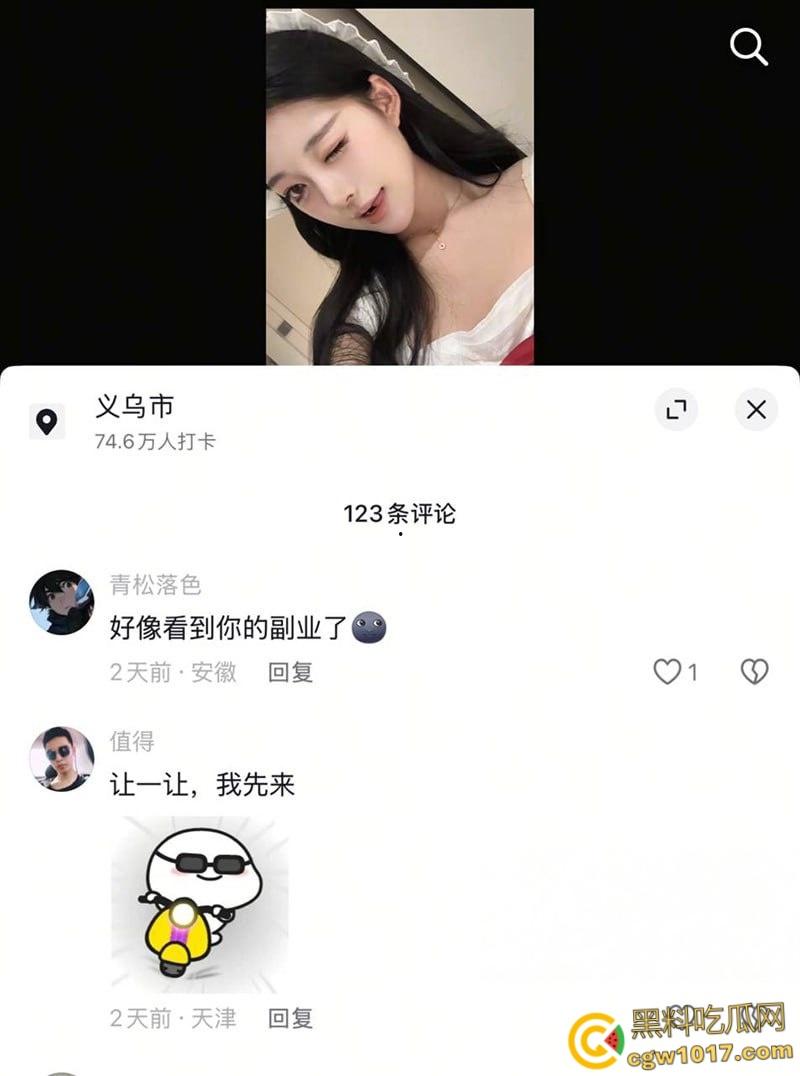Open the expand view icon near 义乌市
800x1076 pixels.
pos(677,410)
